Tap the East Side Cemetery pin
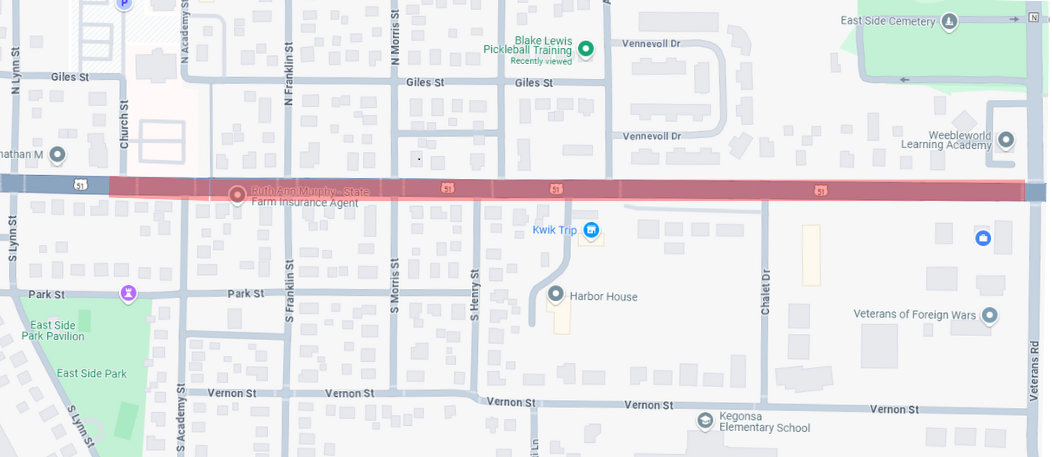The height and width of the screenshot is (457, 1052). [x=949, y=20]
